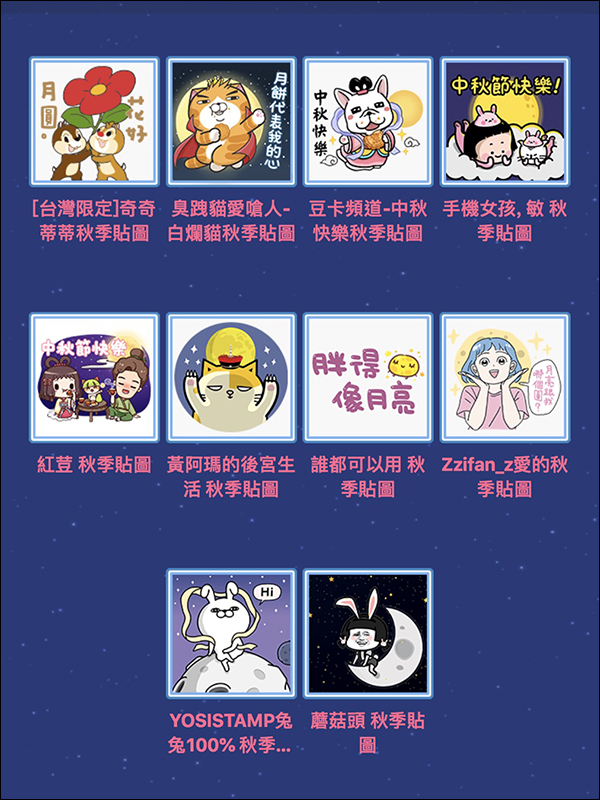This screenshot has height=800, width=600.
Task: Choose the 誰都可以用 秋季貼圖 set
Action: pyautogui.click(x=368, y=378)
